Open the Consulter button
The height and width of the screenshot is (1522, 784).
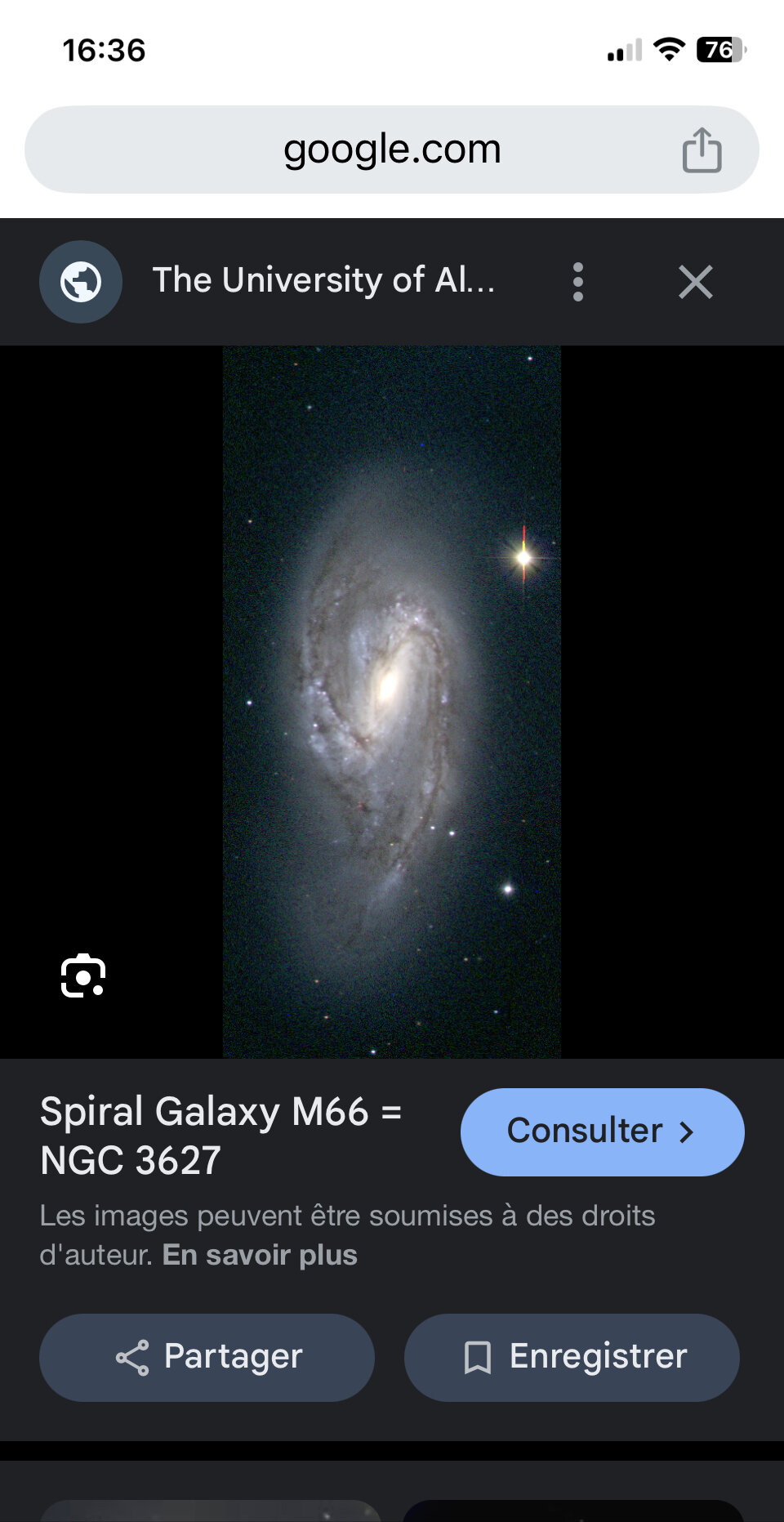[603, 1131]
